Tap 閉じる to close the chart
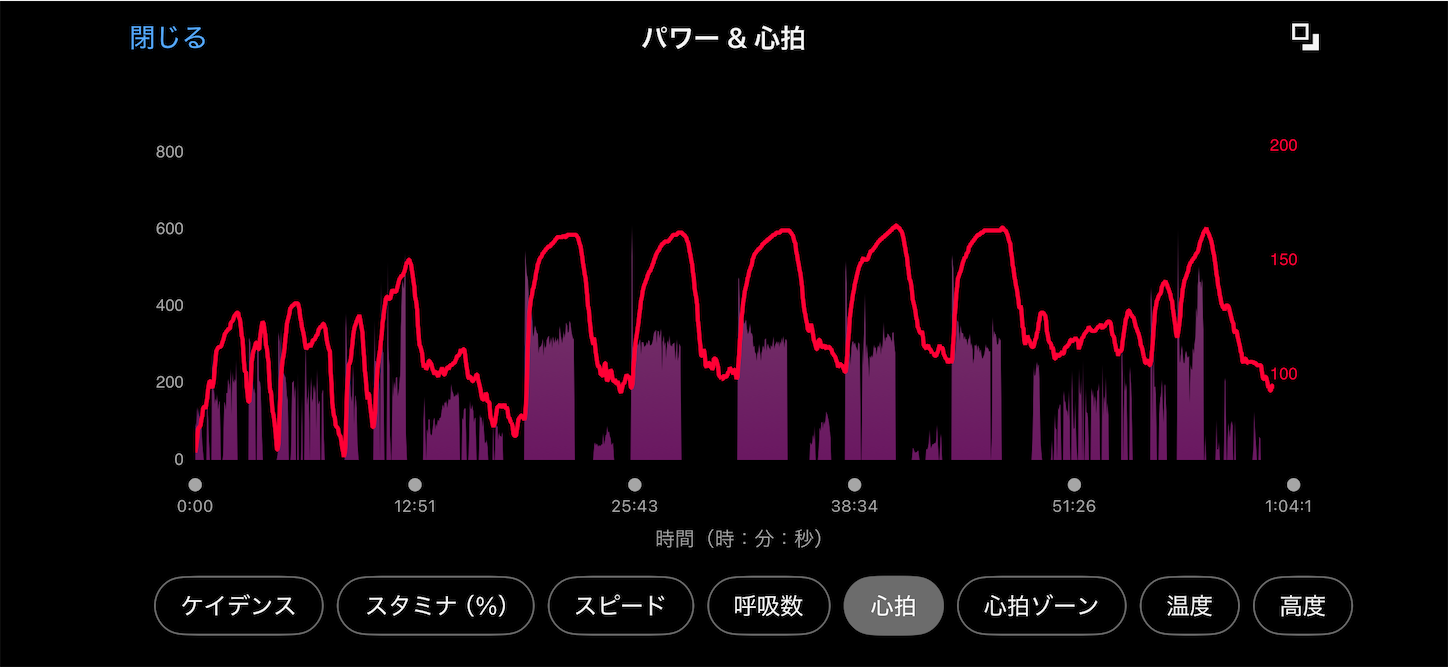This screenshot has height=667, width=1448. (x=168, y=38)
